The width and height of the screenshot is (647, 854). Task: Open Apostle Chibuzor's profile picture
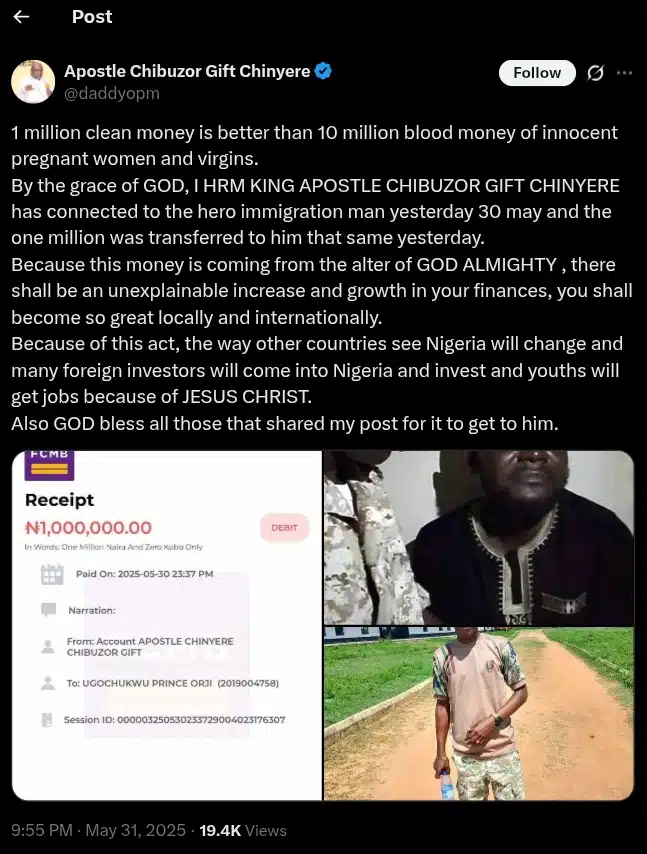pos(33,81)
